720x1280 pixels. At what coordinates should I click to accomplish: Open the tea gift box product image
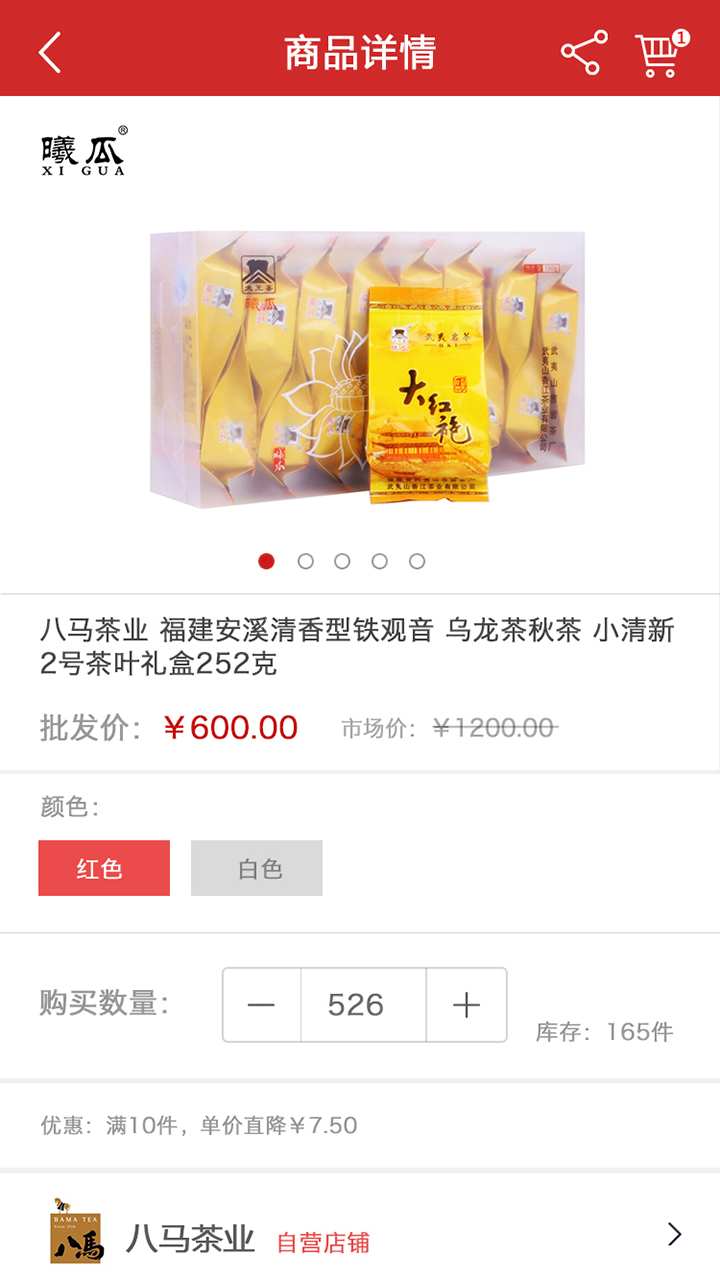click(x=366, y=370)
